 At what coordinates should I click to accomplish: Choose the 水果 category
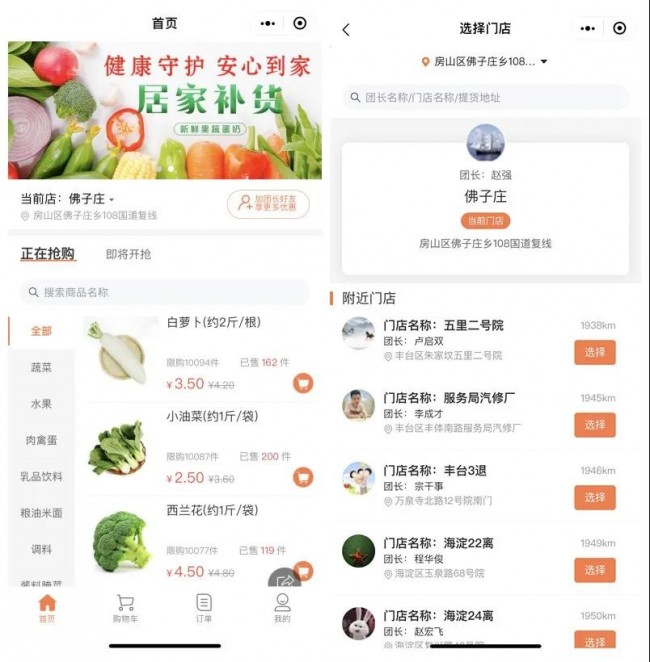click(x=41, y=404)
